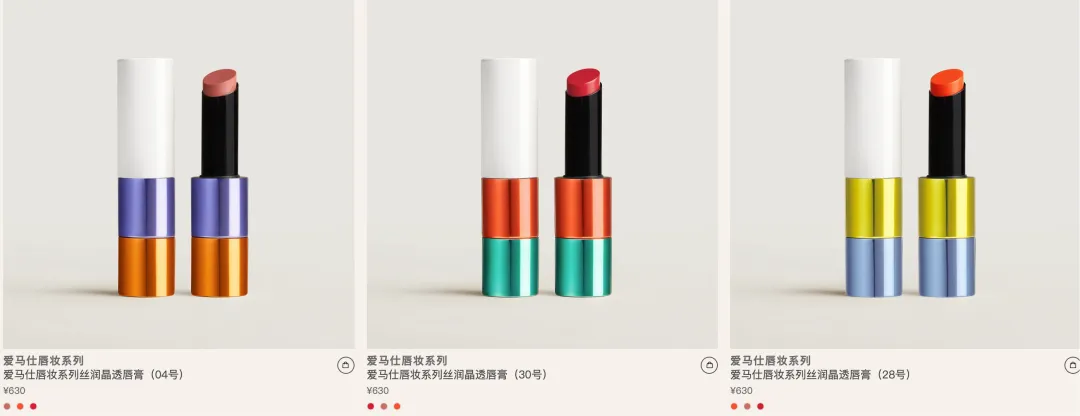Open the 04号 lipstick product card

coord(178,175)
